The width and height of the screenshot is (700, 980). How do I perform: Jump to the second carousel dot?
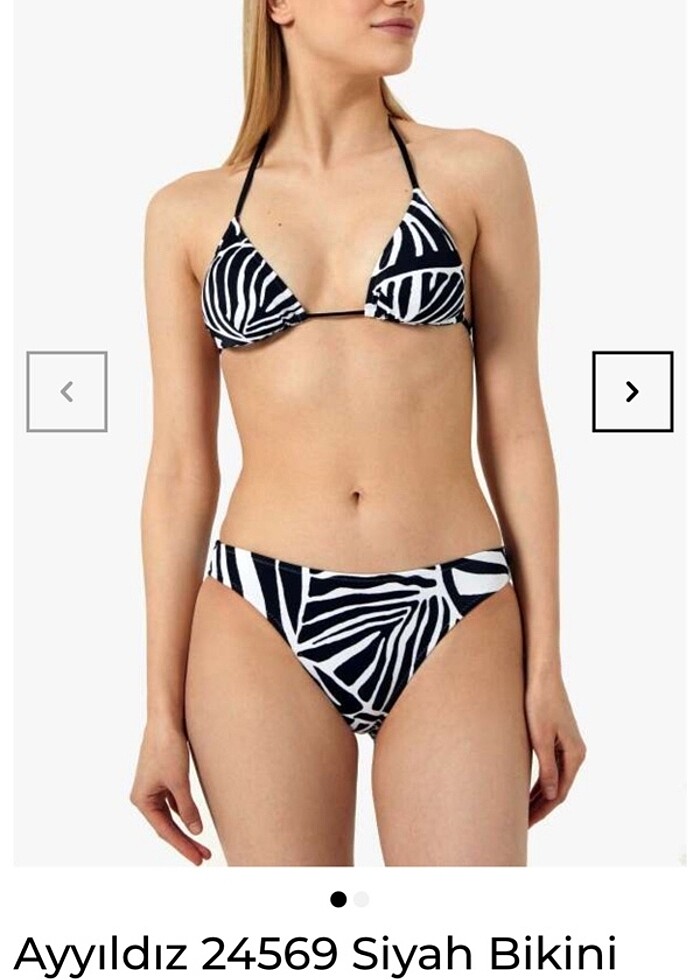361,899
